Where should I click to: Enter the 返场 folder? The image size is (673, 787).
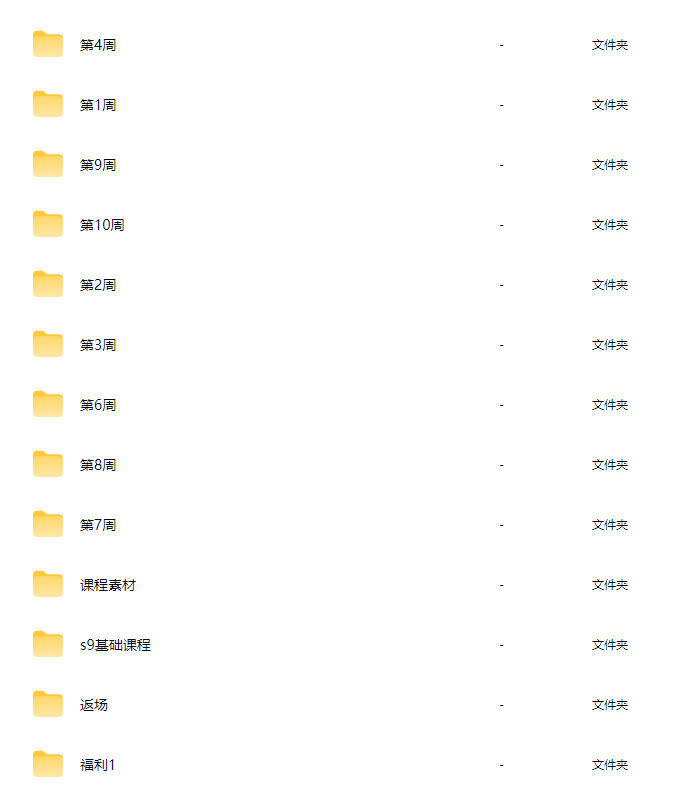[x=94, y=705]
